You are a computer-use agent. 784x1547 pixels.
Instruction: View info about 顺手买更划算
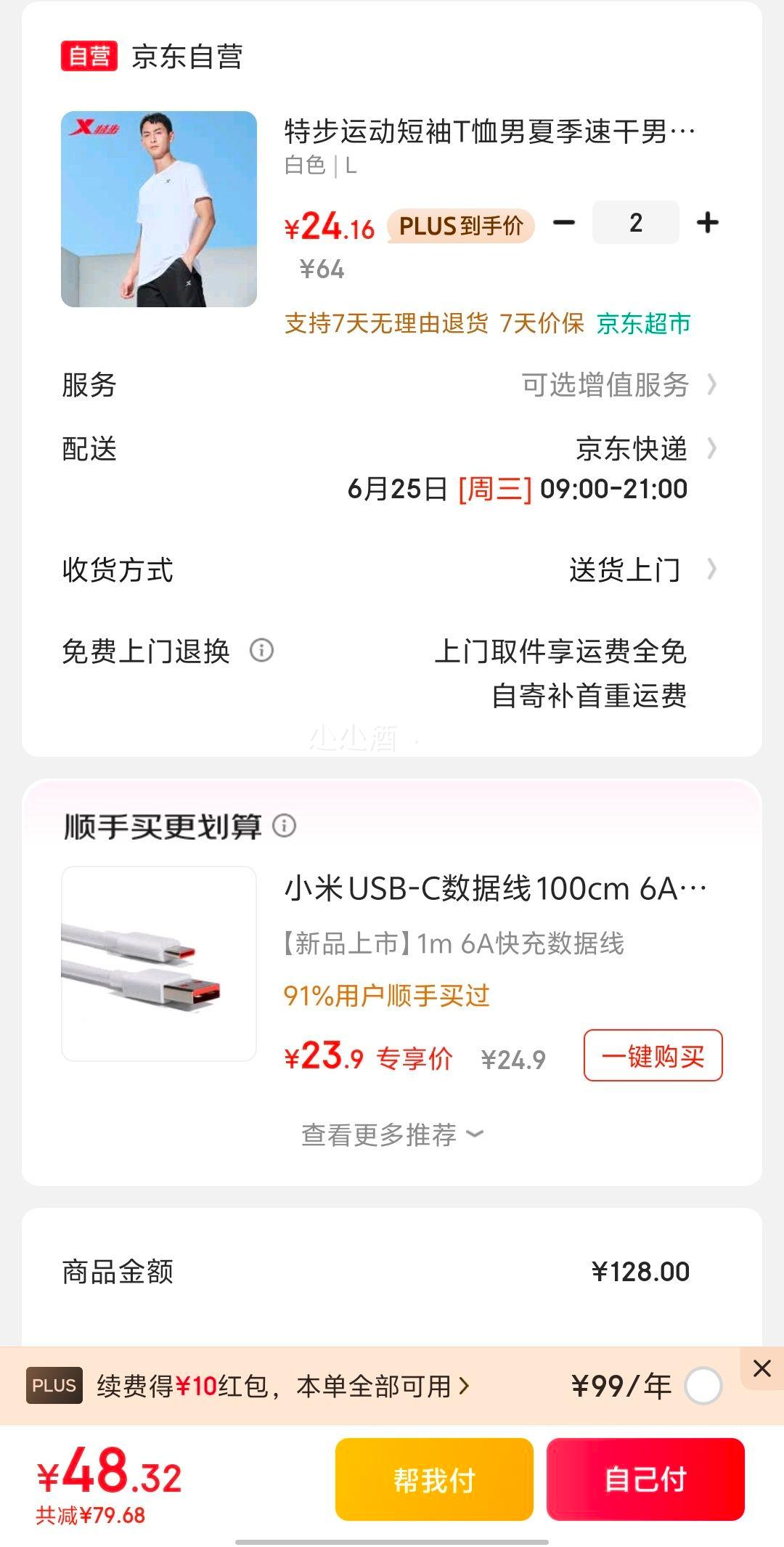pyautogui.click(x=284, y=826)
